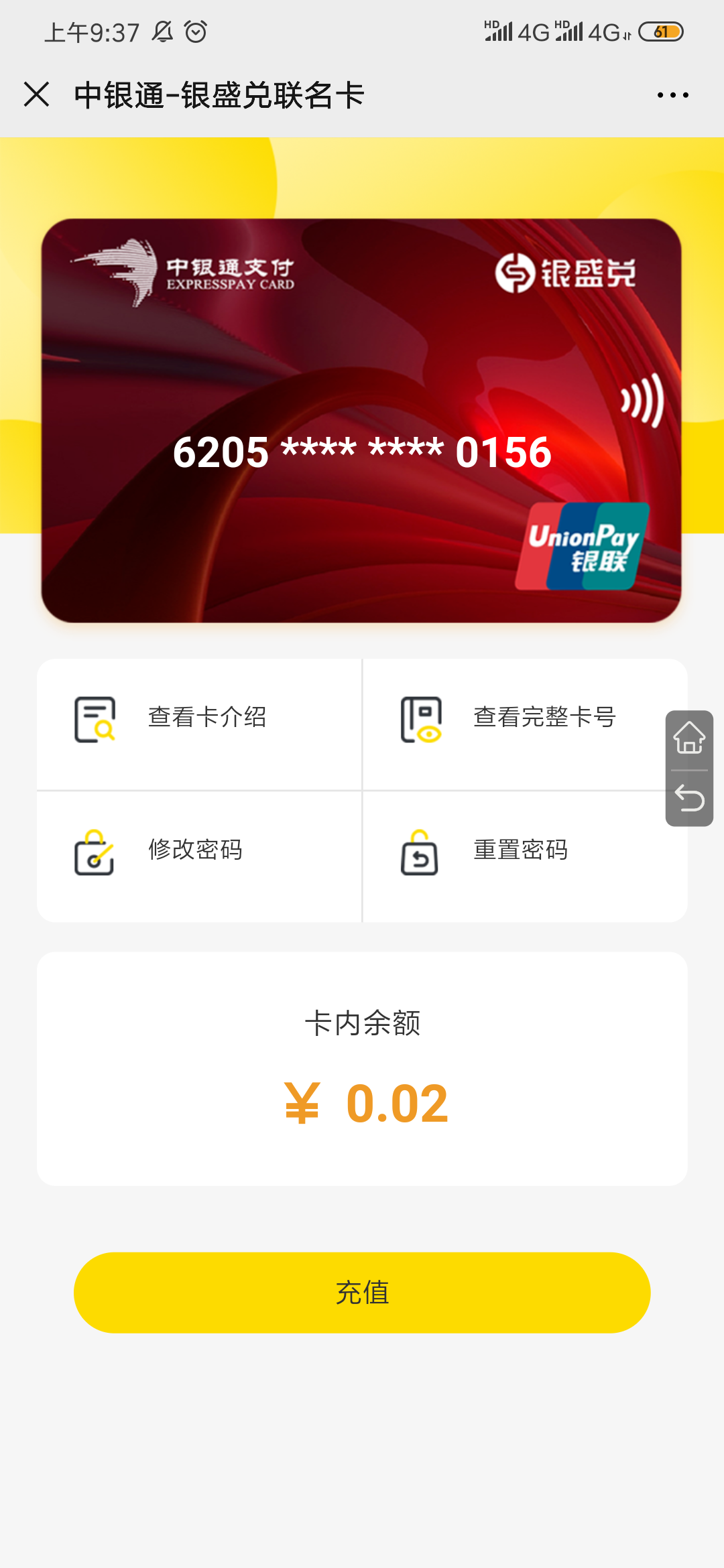The width and height of the screenshot is (724, 1568).
Task: Close the 中银通-银盛兑联名卡 page
Action: [x=36, y=94]
